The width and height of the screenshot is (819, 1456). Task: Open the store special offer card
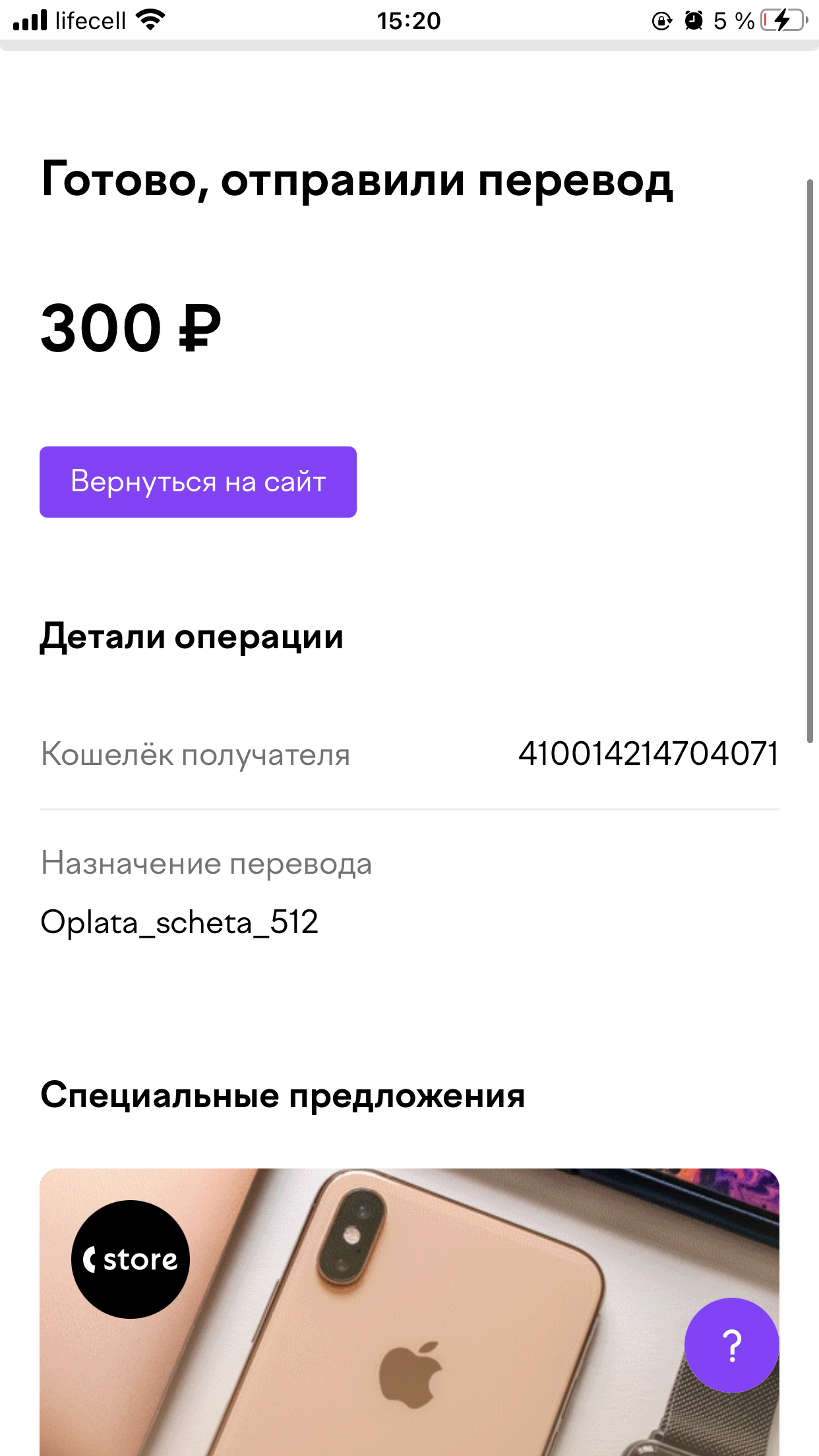(x=409, y=1312)
